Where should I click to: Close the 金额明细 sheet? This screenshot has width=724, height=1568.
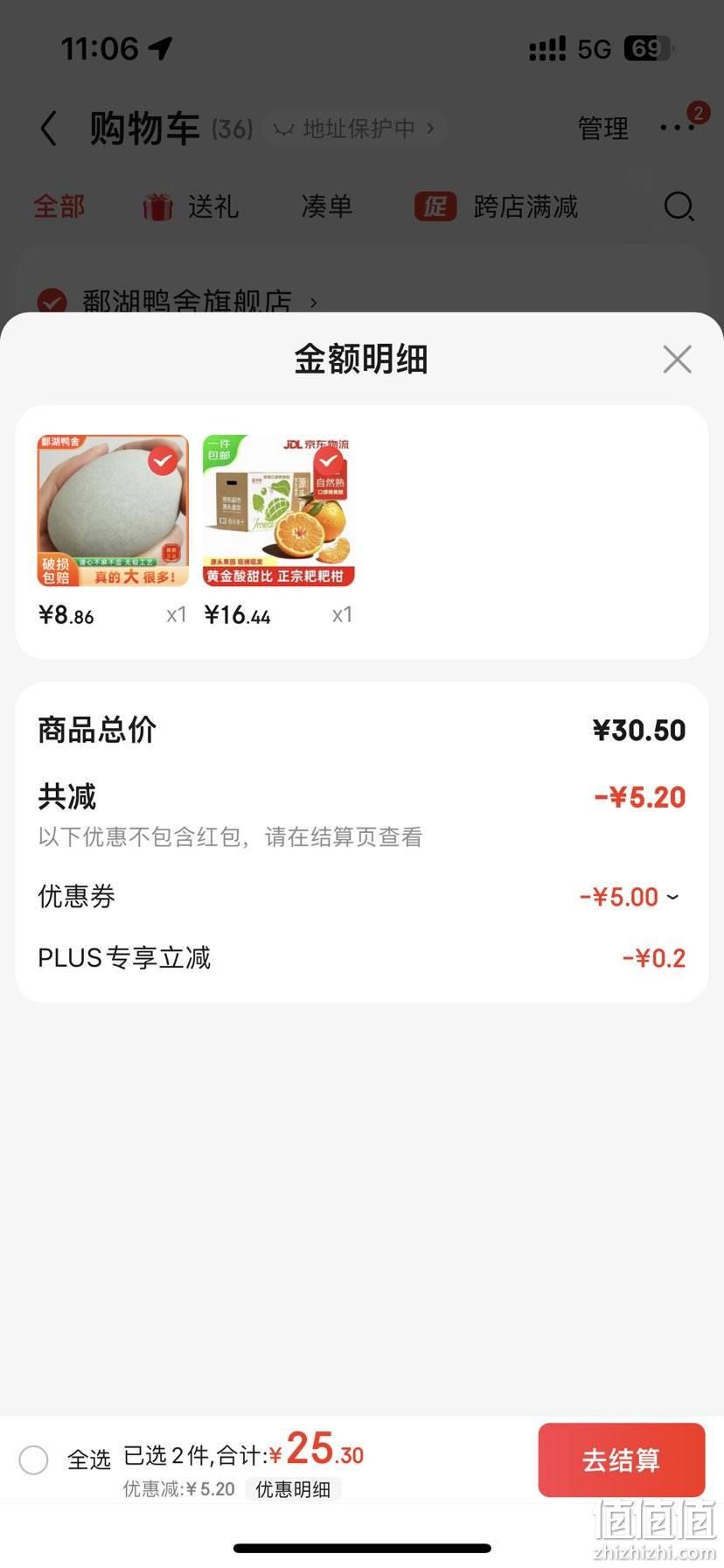677,359
